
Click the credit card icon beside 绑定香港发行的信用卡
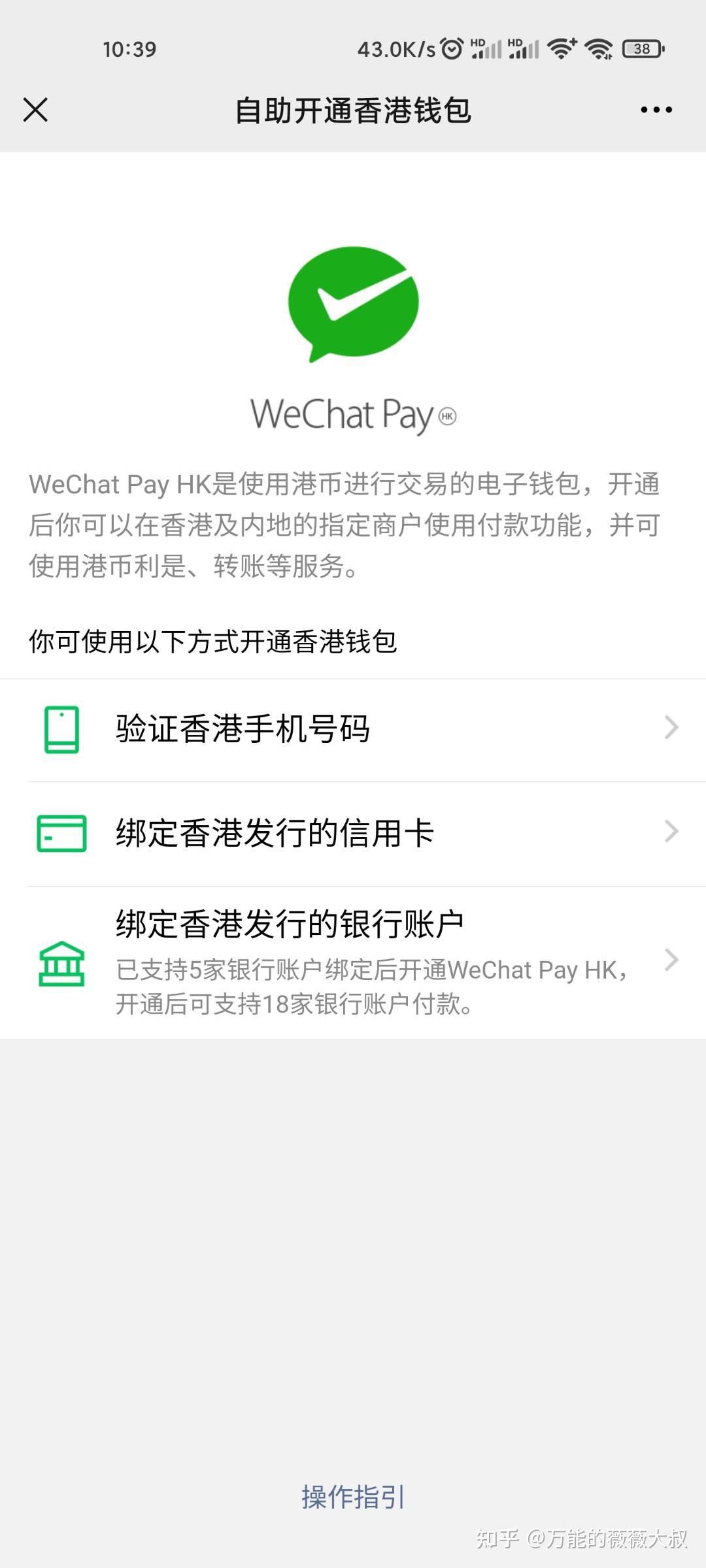[x=61, y=831]
